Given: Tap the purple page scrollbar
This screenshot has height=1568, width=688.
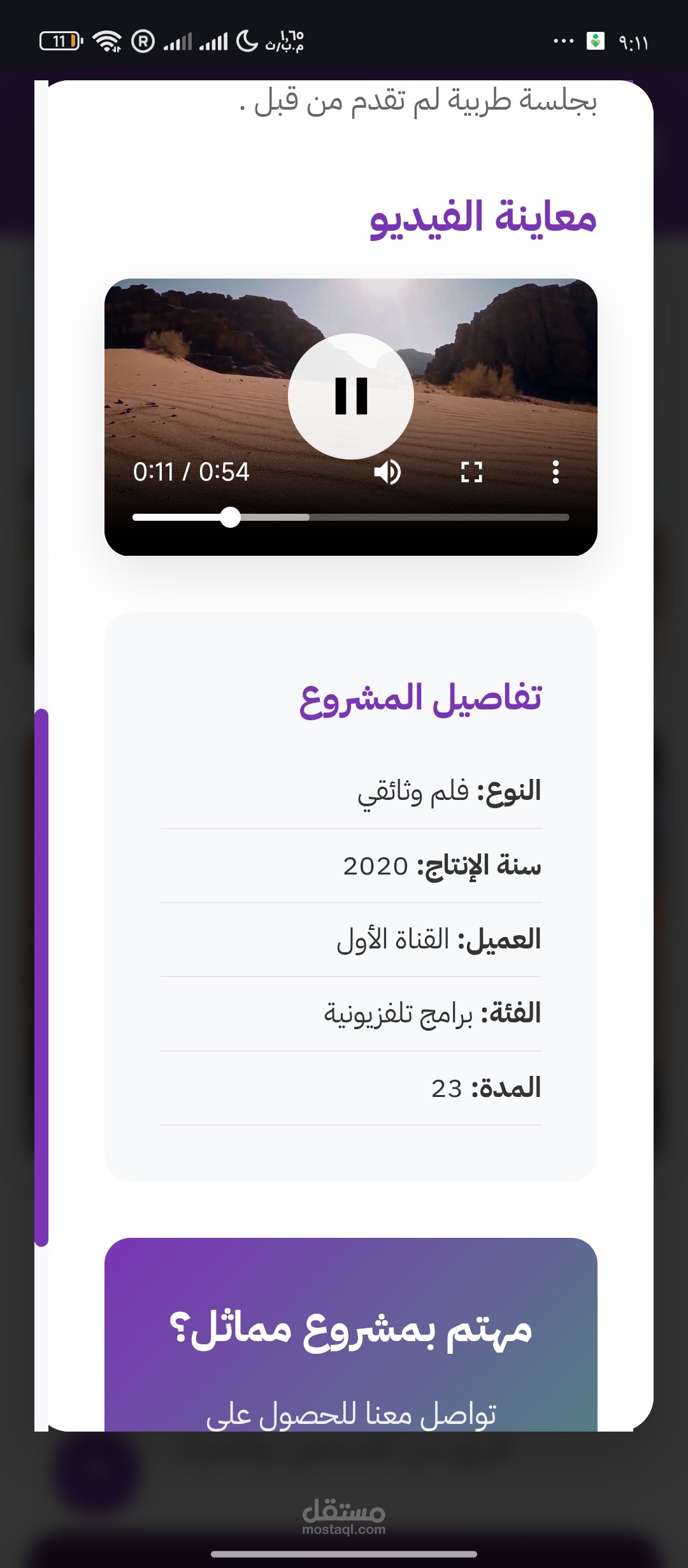Looking at the screenshot, I should click(41, 978).
